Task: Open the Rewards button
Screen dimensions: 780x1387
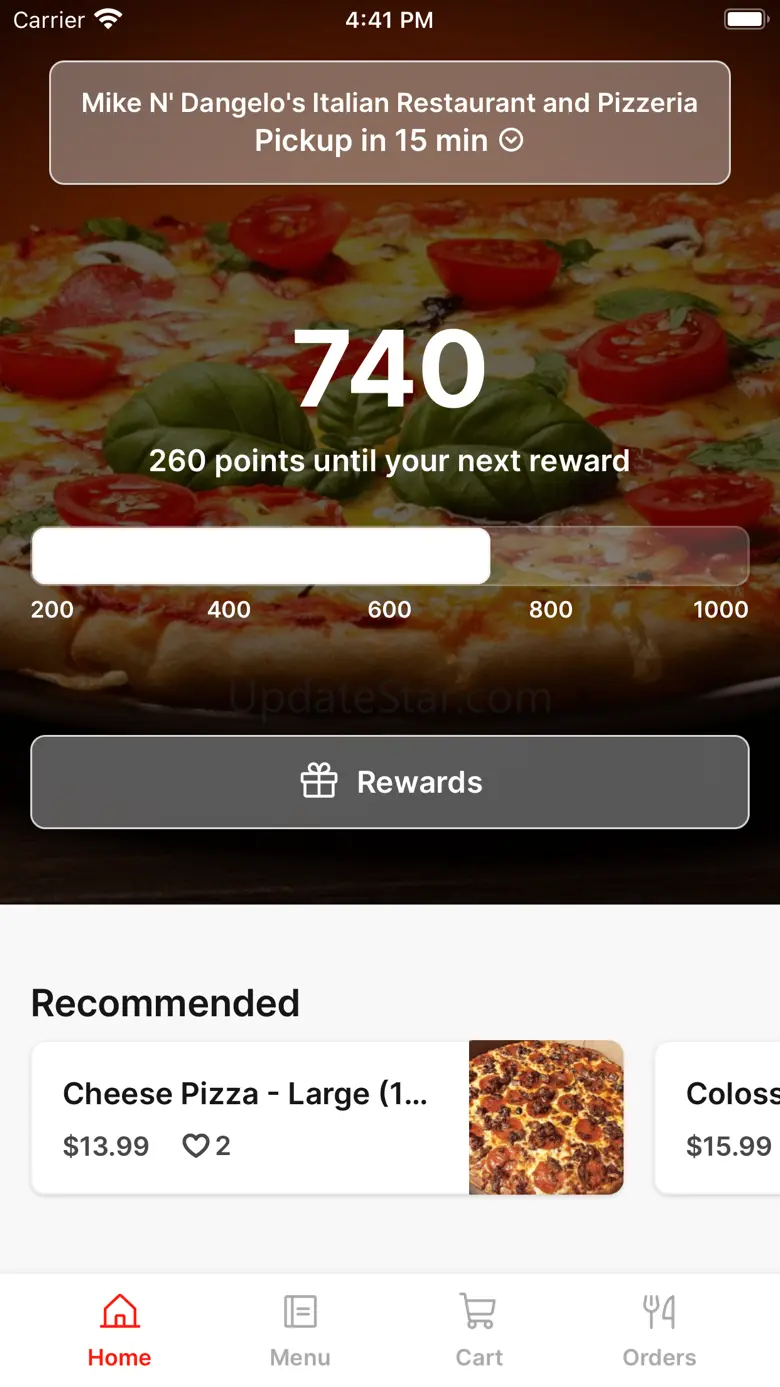Action: point(389,782)
